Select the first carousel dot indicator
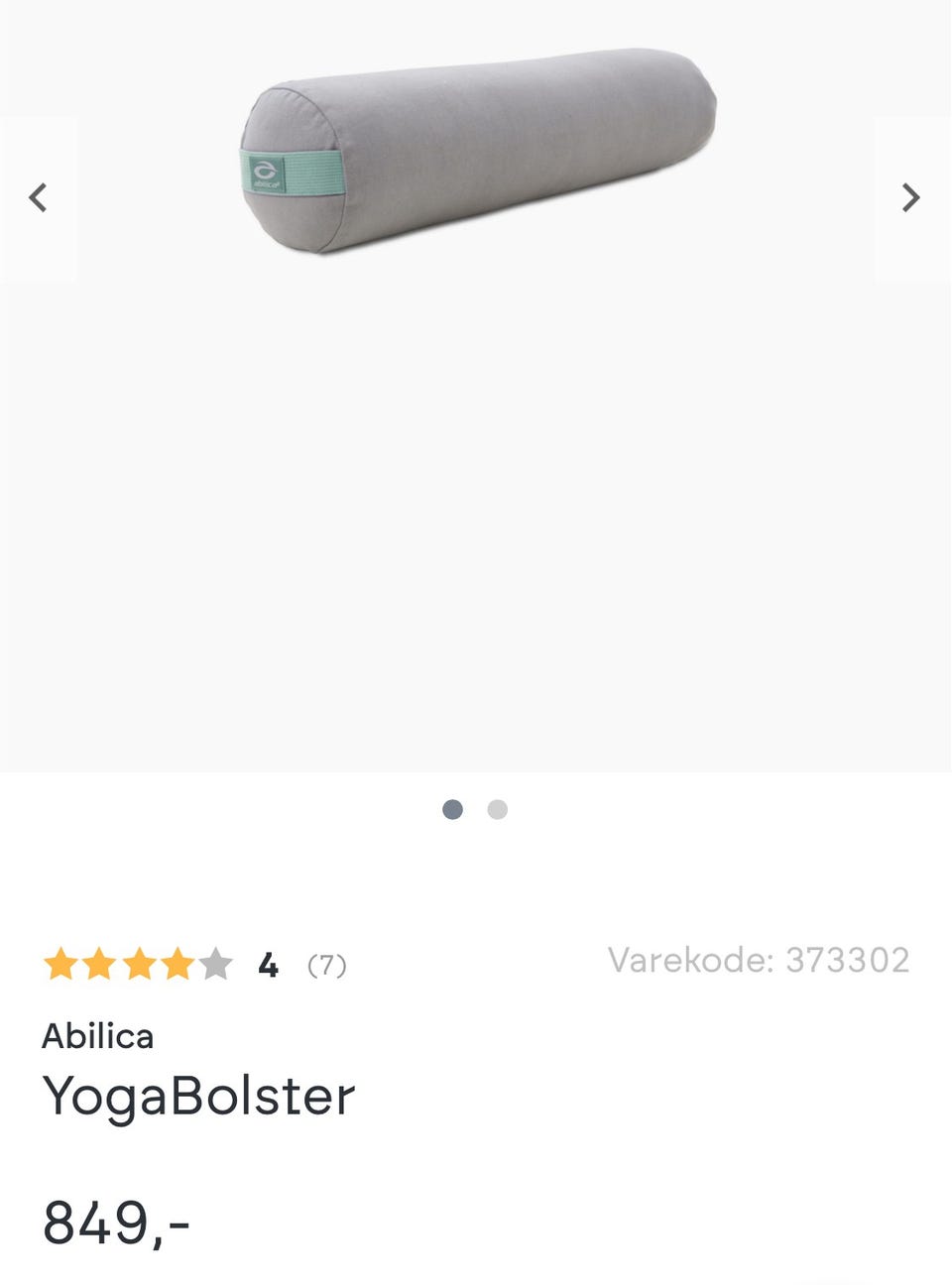The width and height of the screenshot is (952, 1285). click(x=453, y=809)
